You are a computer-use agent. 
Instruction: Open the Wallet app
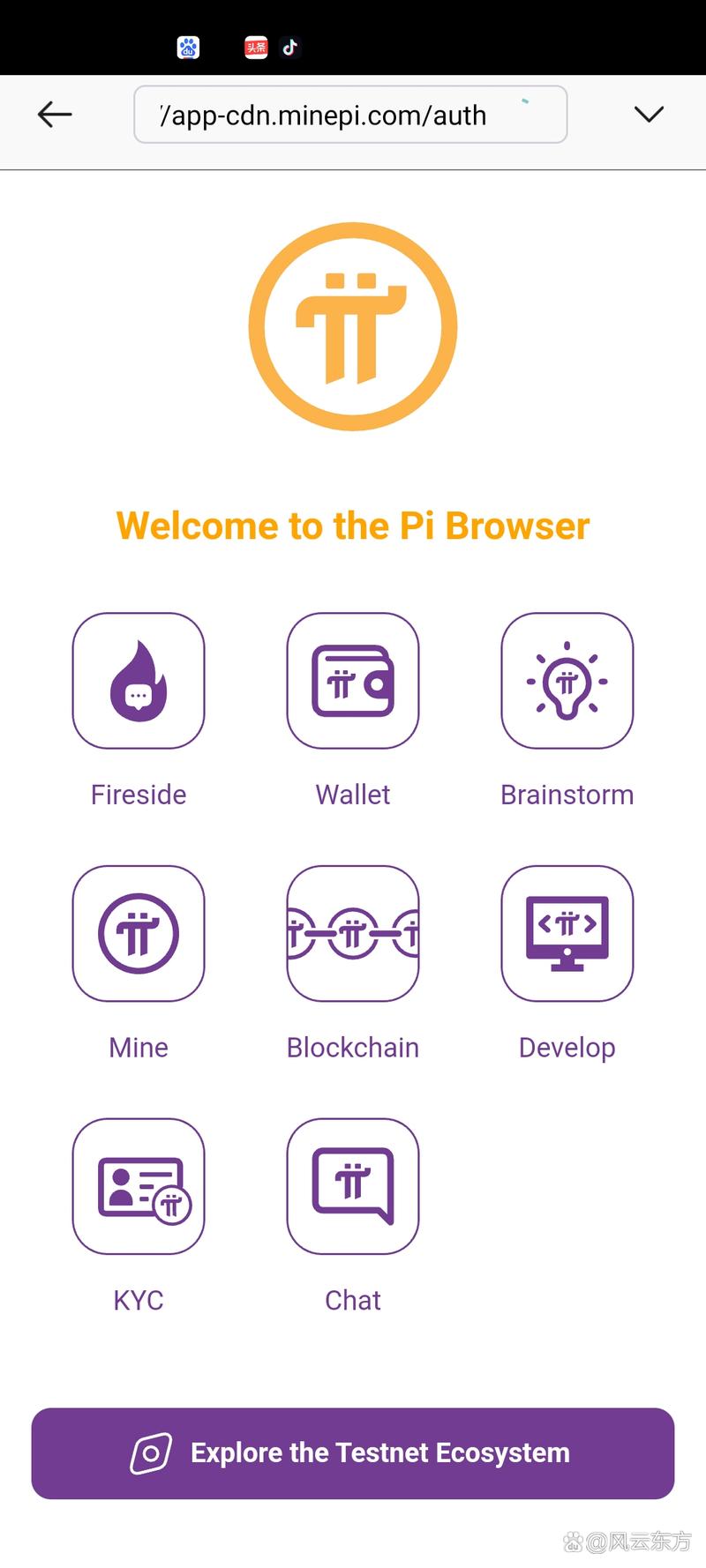click(353, 681)
